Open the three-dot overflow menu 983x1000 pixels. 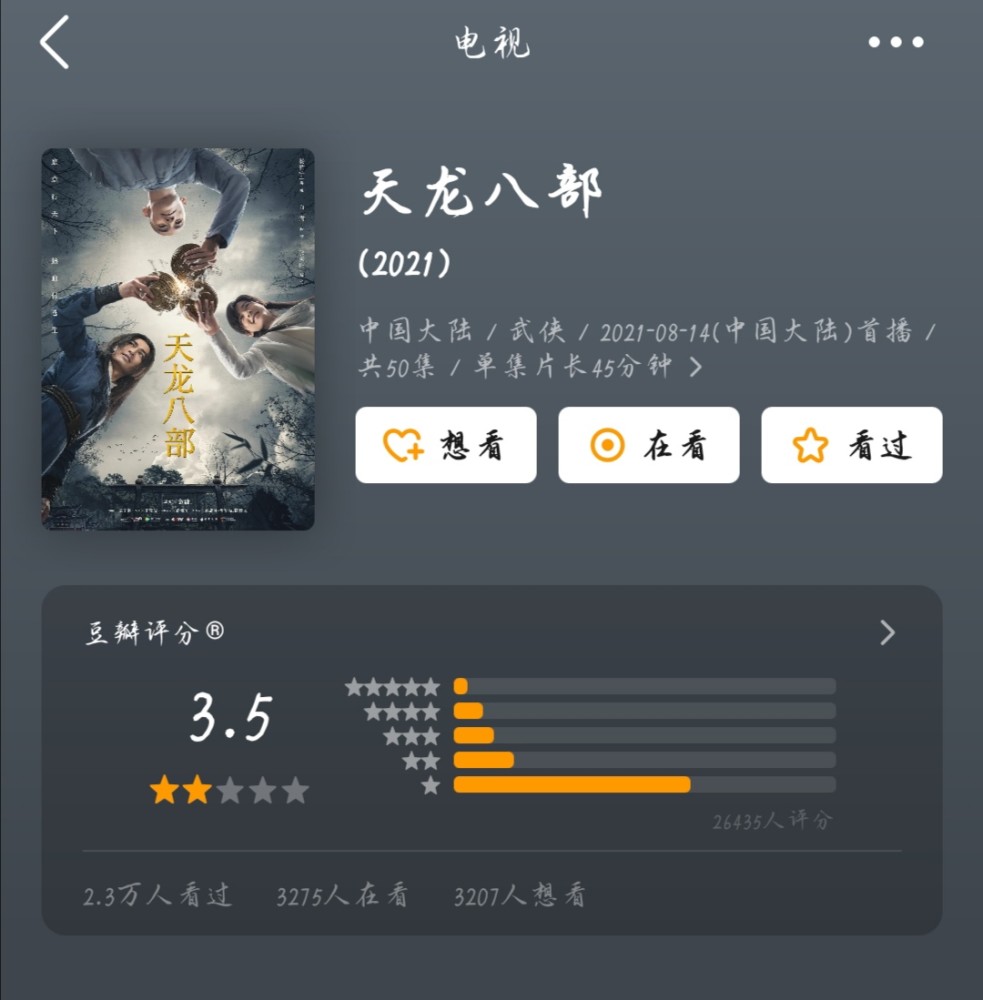click(895, 42)
